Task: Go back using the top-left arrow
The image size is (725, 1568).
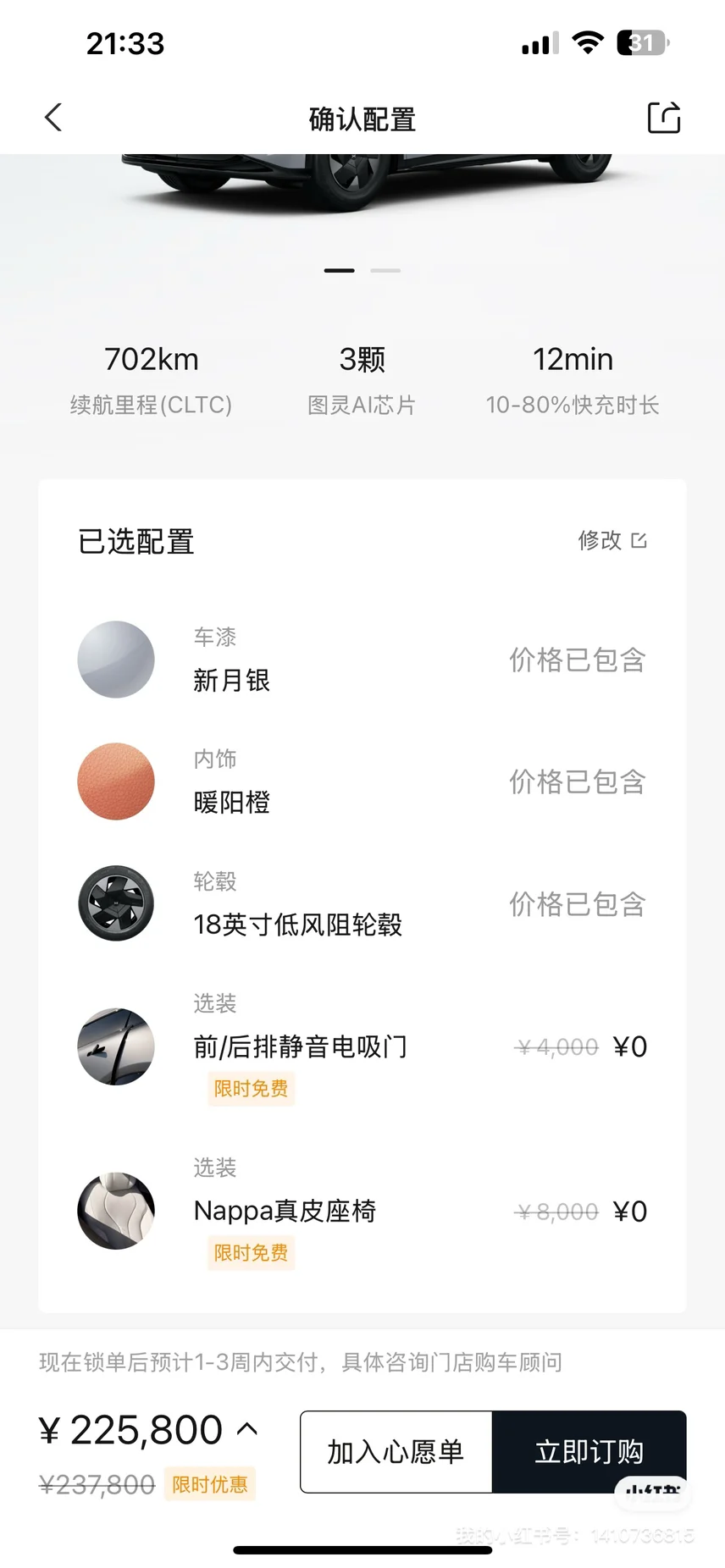Action: tap(53, 118)
